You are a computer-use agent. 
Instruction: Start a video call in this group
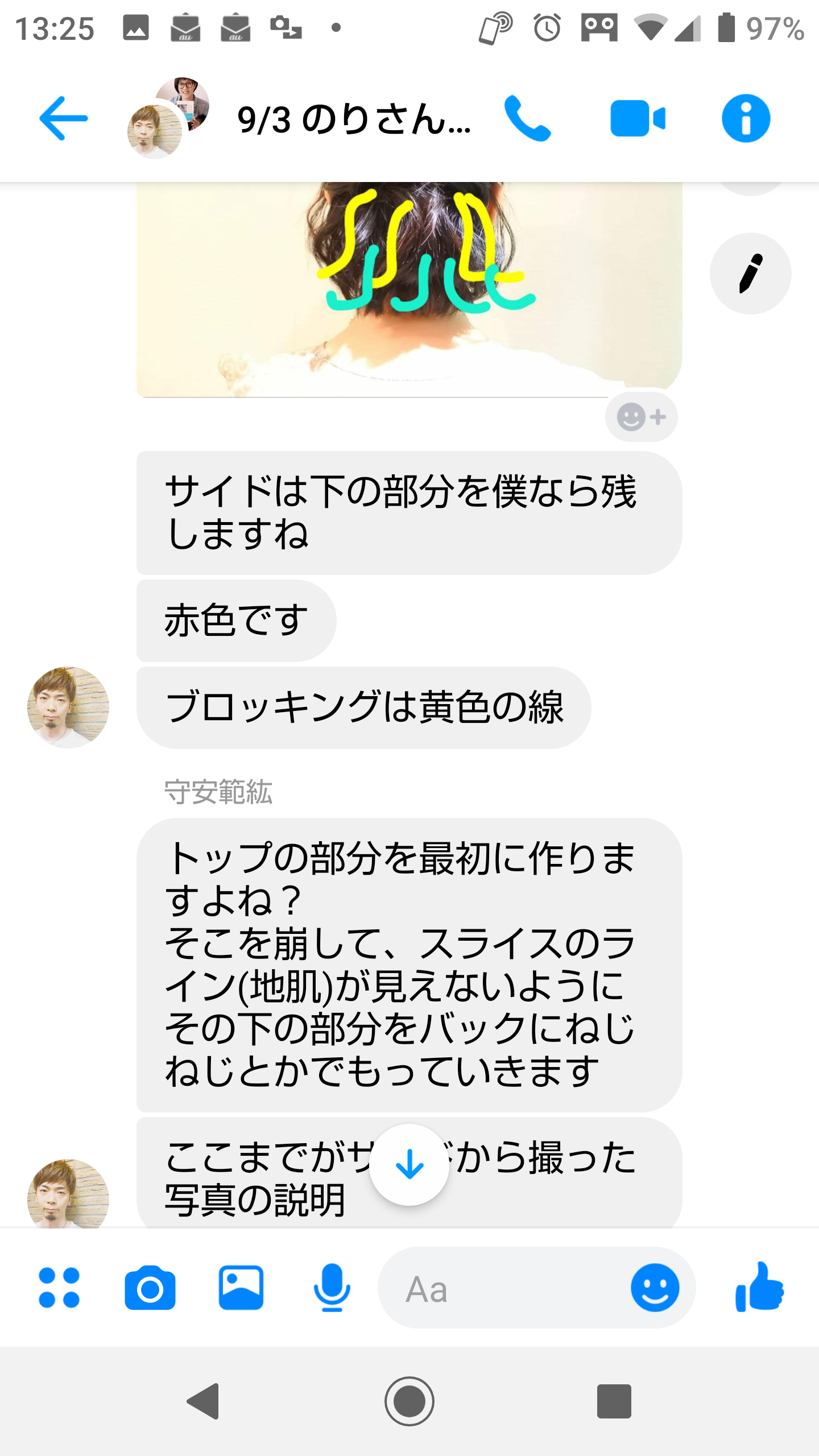(637, 118)
